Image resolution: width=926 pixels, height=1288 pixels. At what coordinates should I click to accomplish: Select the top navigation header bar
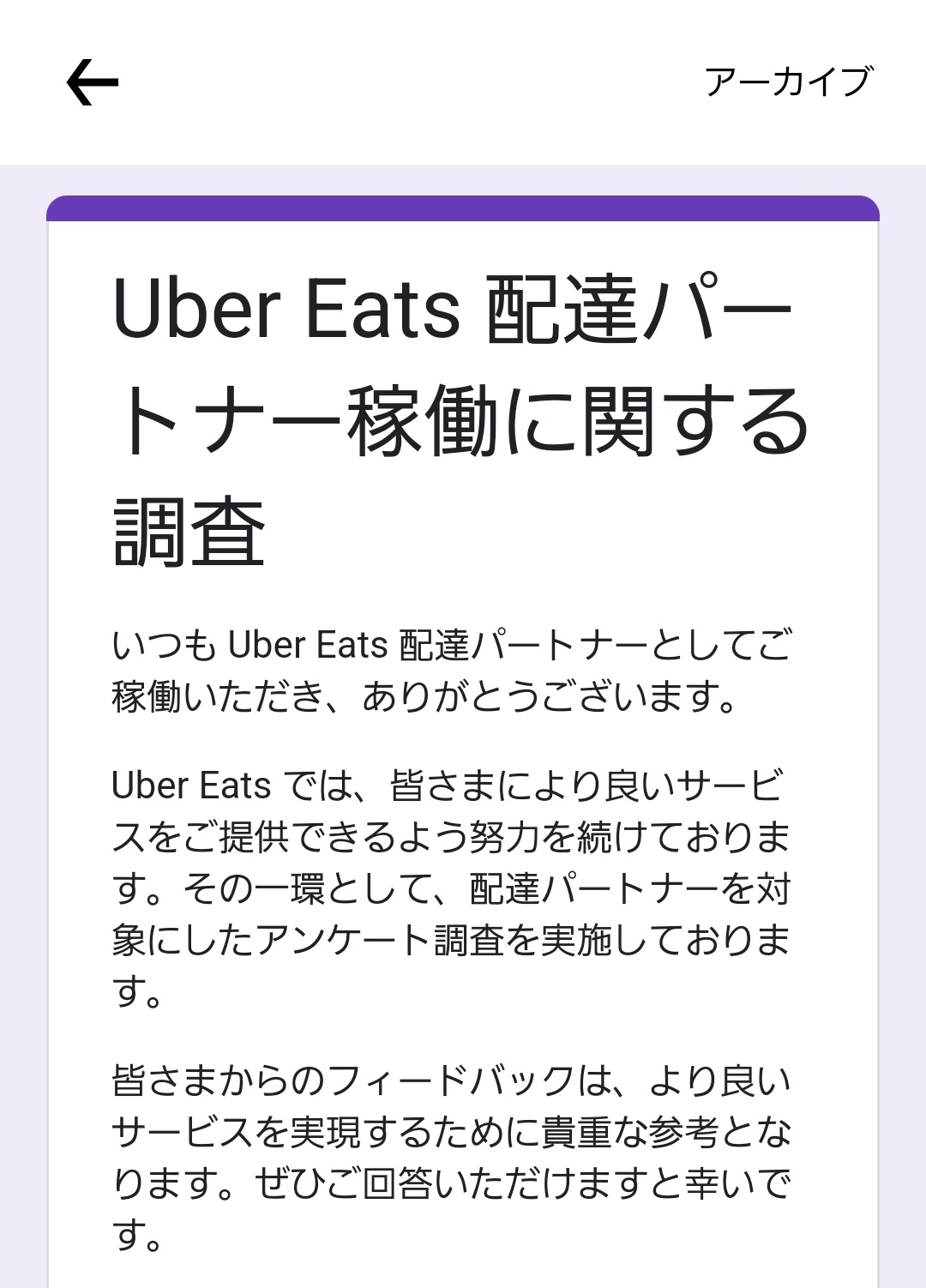463,81
